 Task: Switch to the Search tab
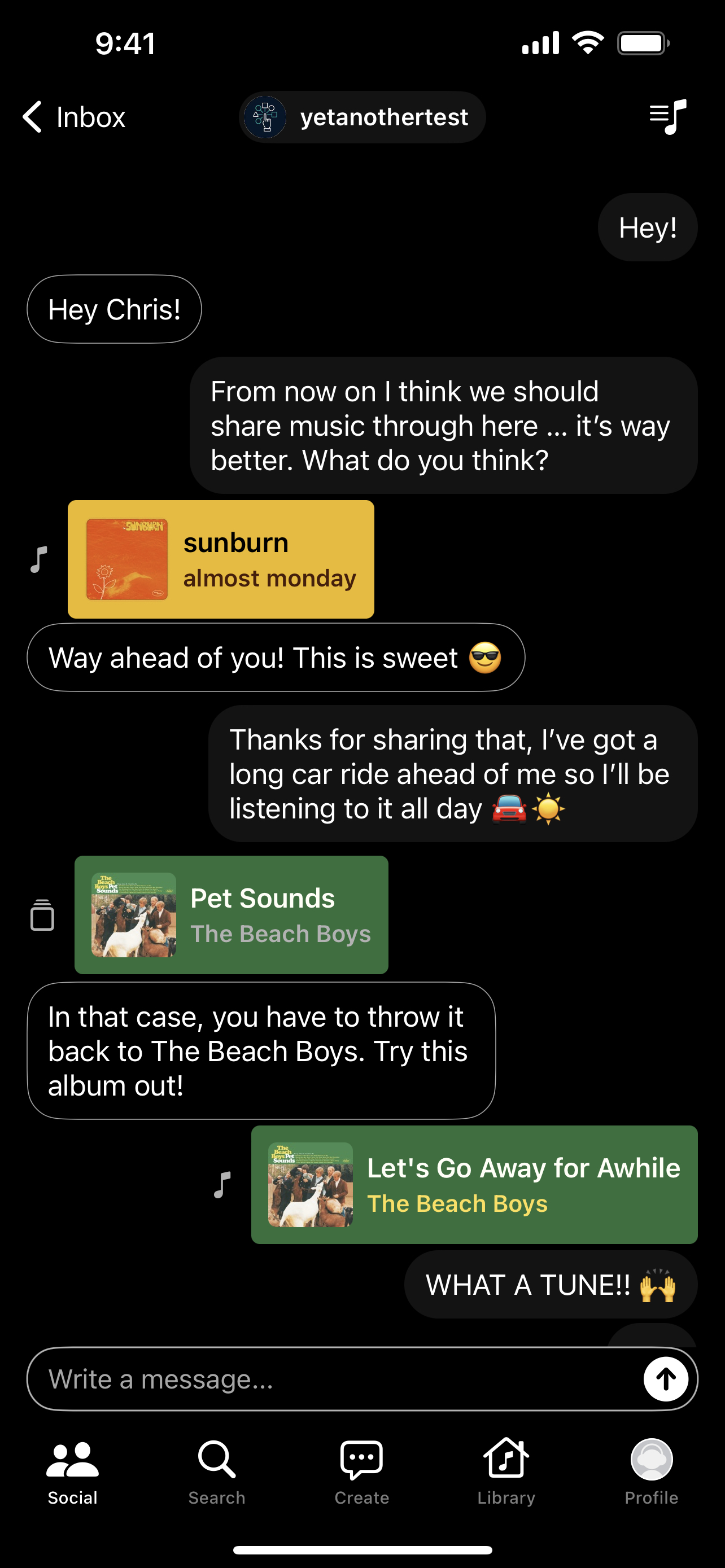coord(217,1471)
